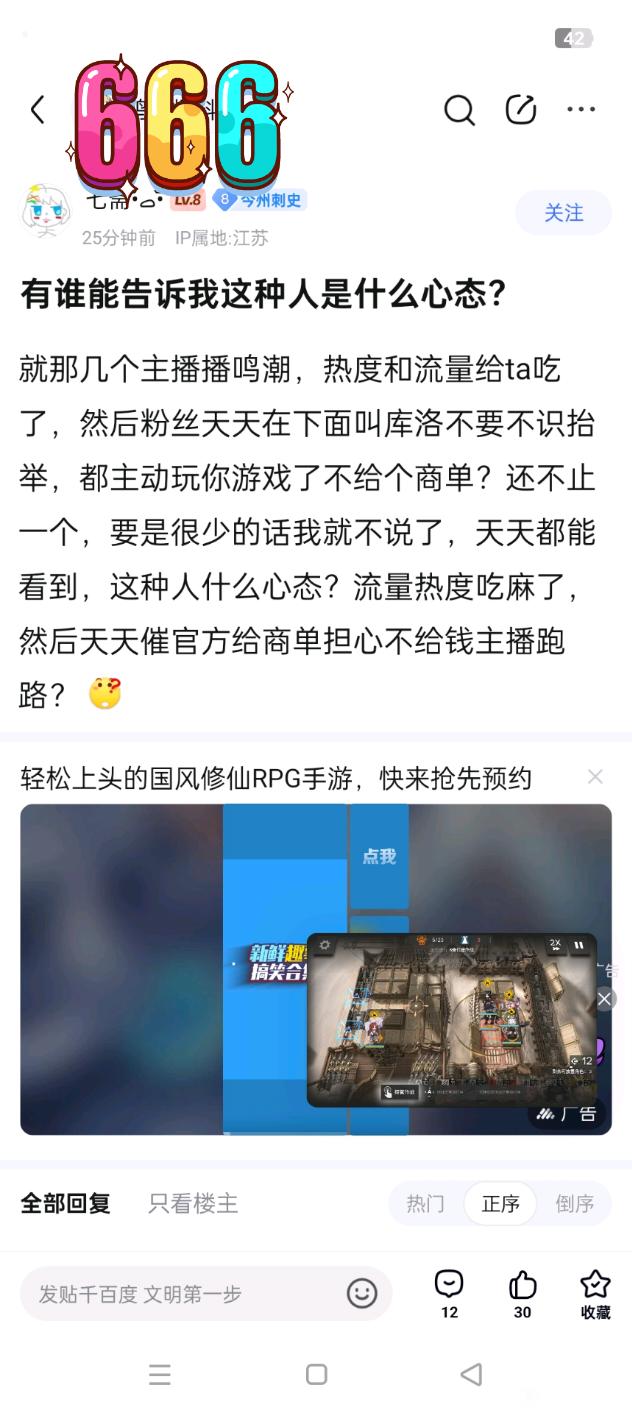Add this post to 收藏

(x=595, y=1293)
